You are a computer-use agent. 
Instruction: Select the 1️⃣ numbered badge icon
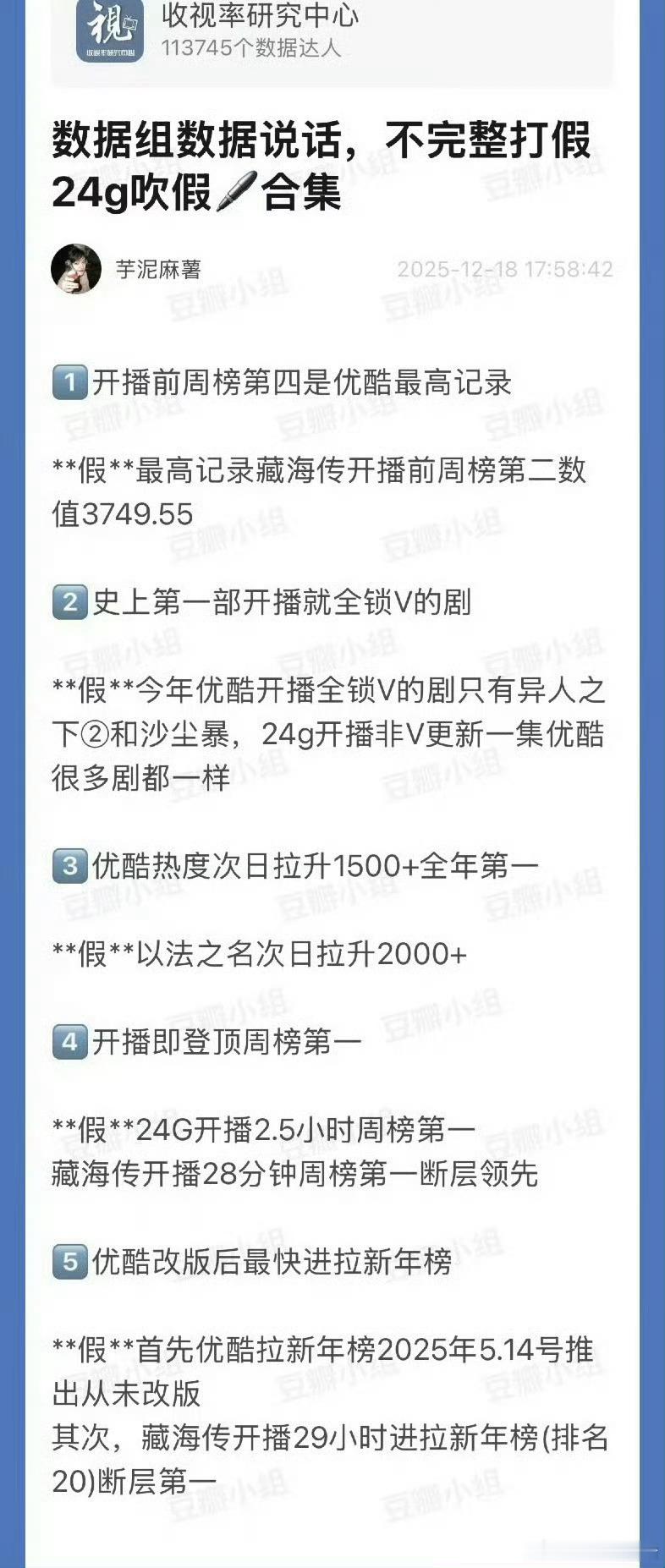(72, 381)
